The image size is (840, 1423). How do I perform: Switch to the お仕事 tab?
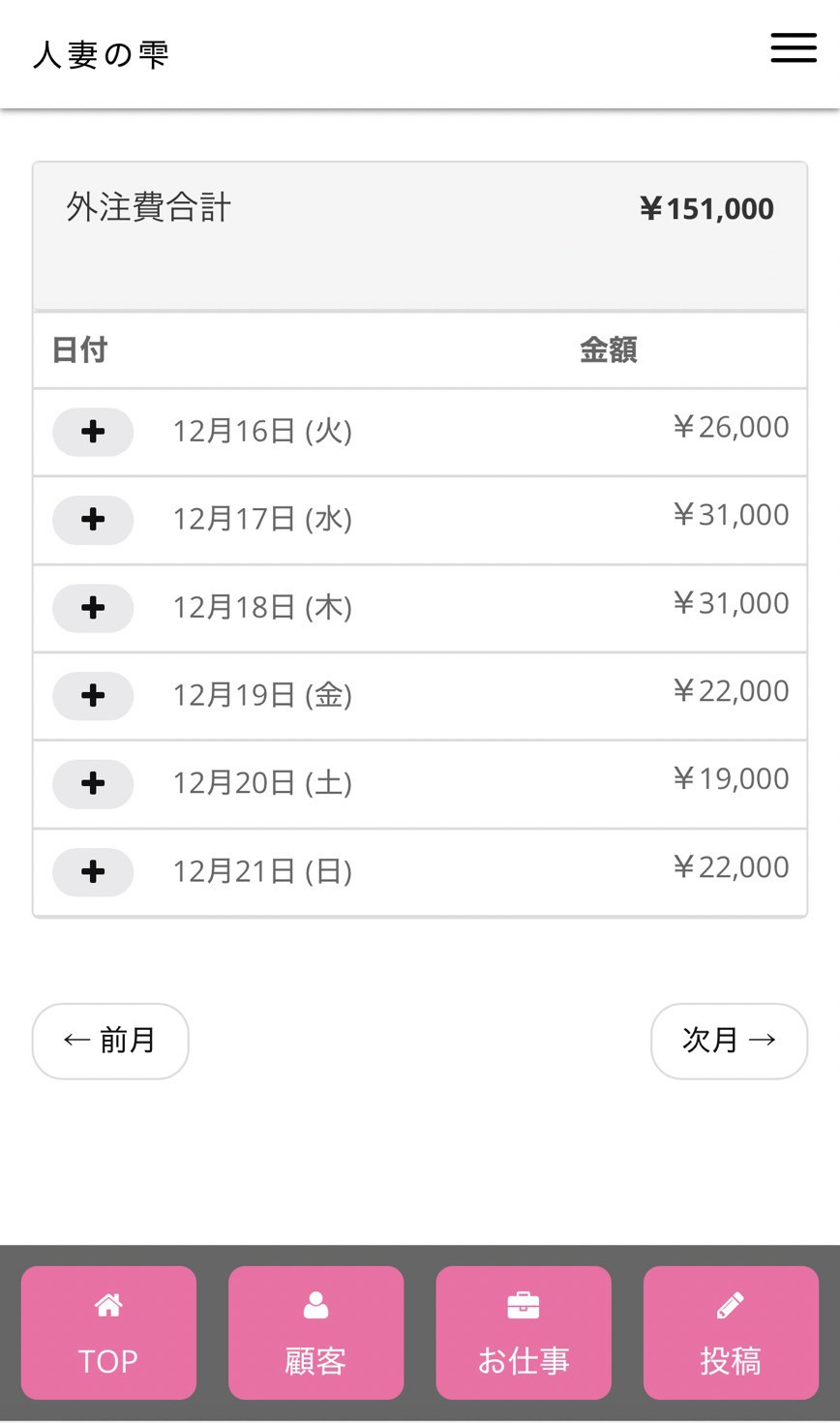point(524,1332)
